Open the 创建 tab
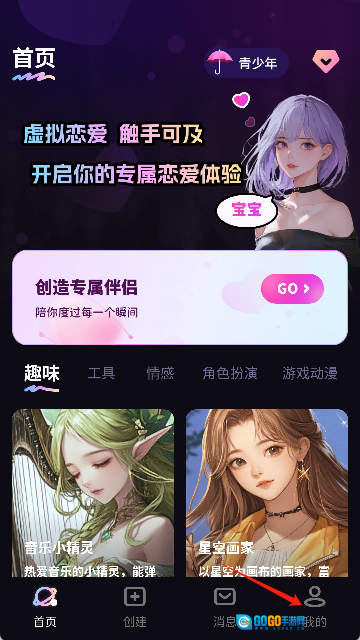This screenshot has height=640, width=360. [x=135, y=607]
